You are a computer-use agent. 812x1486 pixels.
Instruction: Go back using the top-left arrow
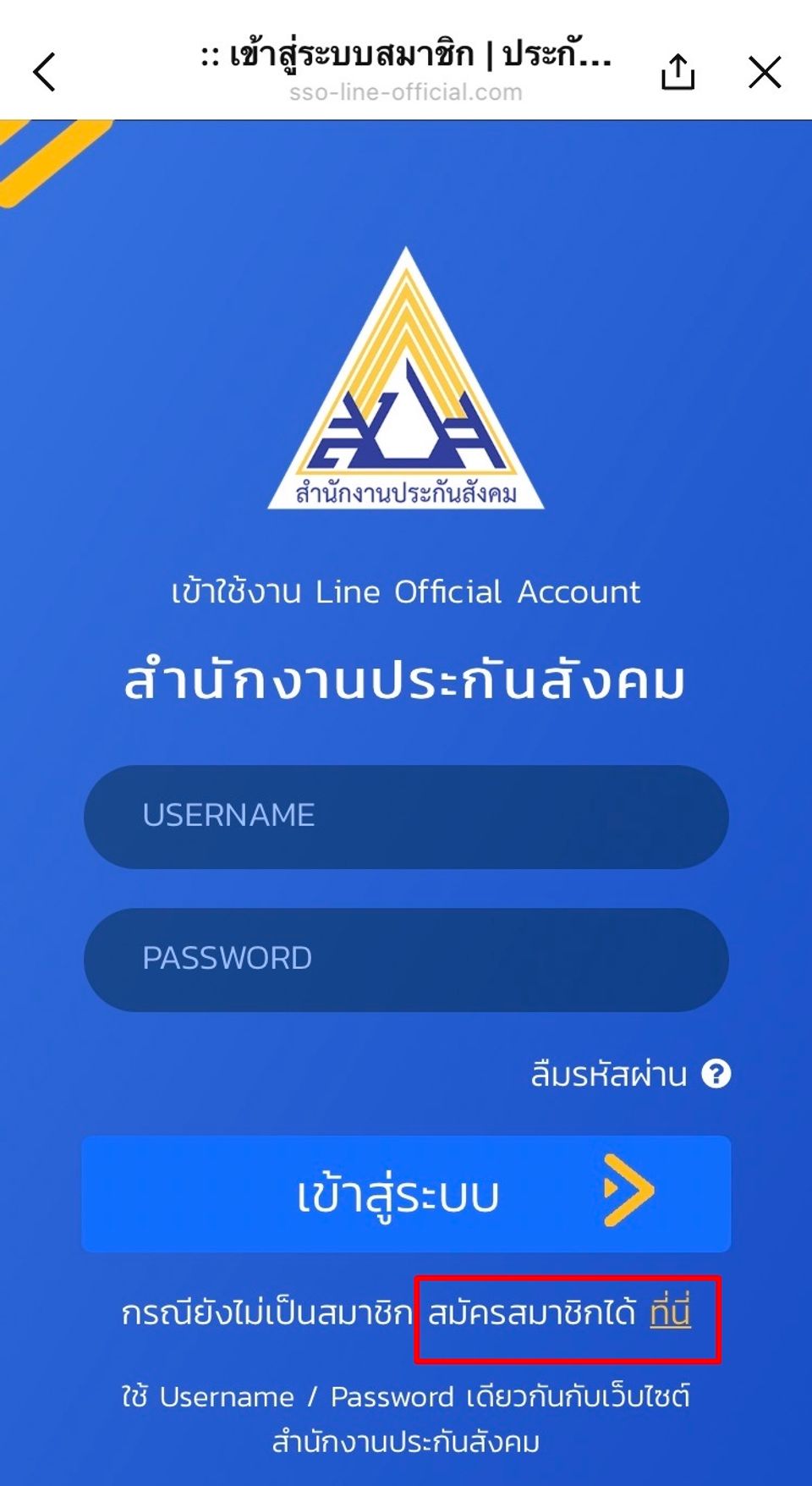point(45,72)
